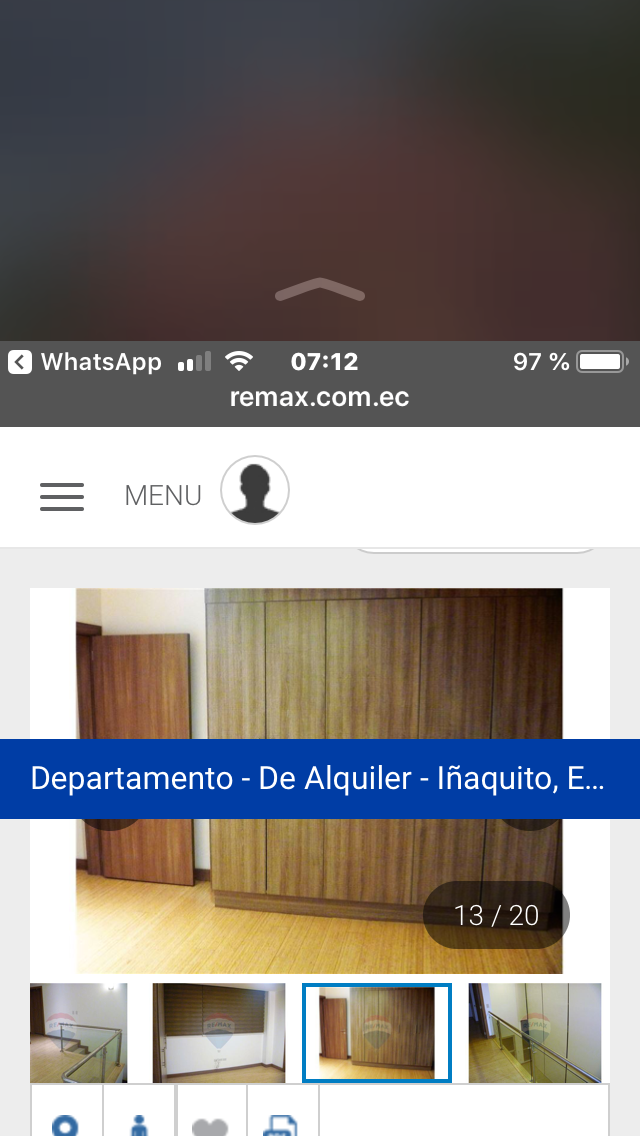The image size is (640, 1136).
Task: Return to WhatsApp via the status bar
Action: click(85, 362)
